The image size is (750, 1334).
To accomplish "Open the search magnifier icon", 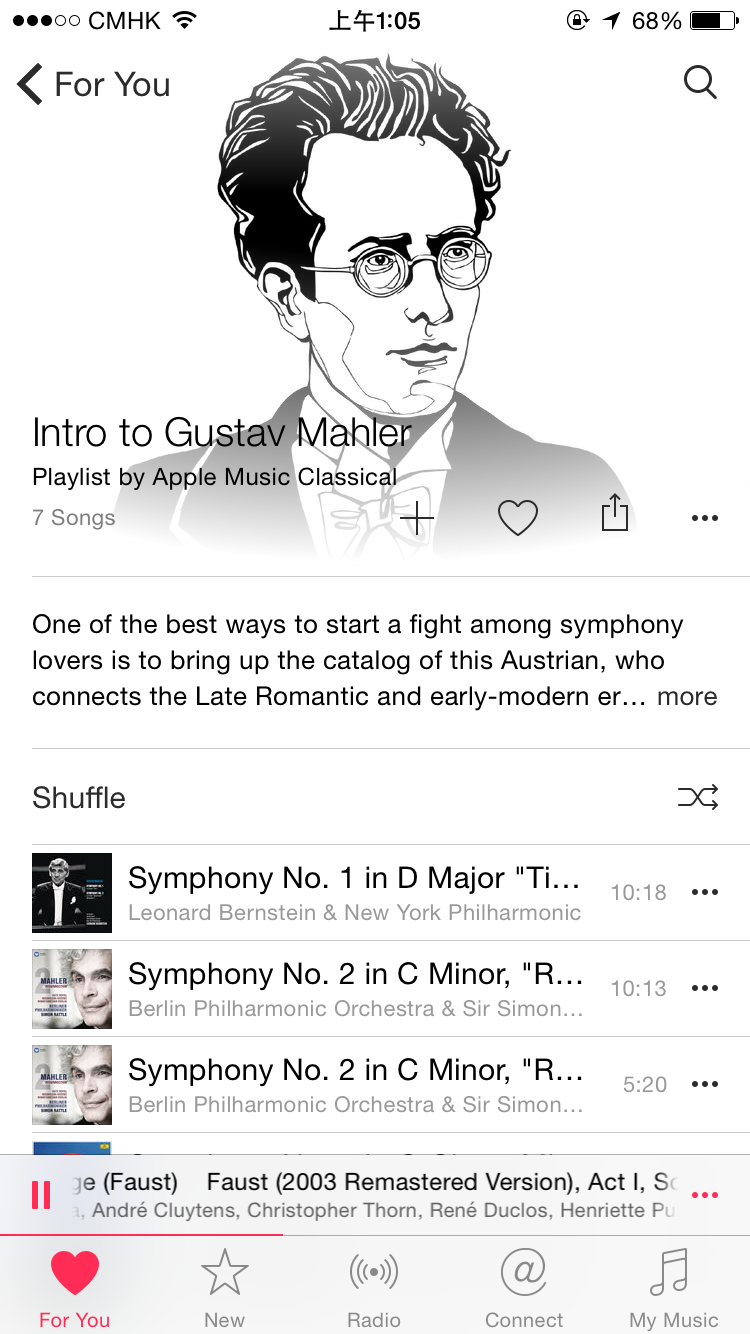I will tap(700, 82).
